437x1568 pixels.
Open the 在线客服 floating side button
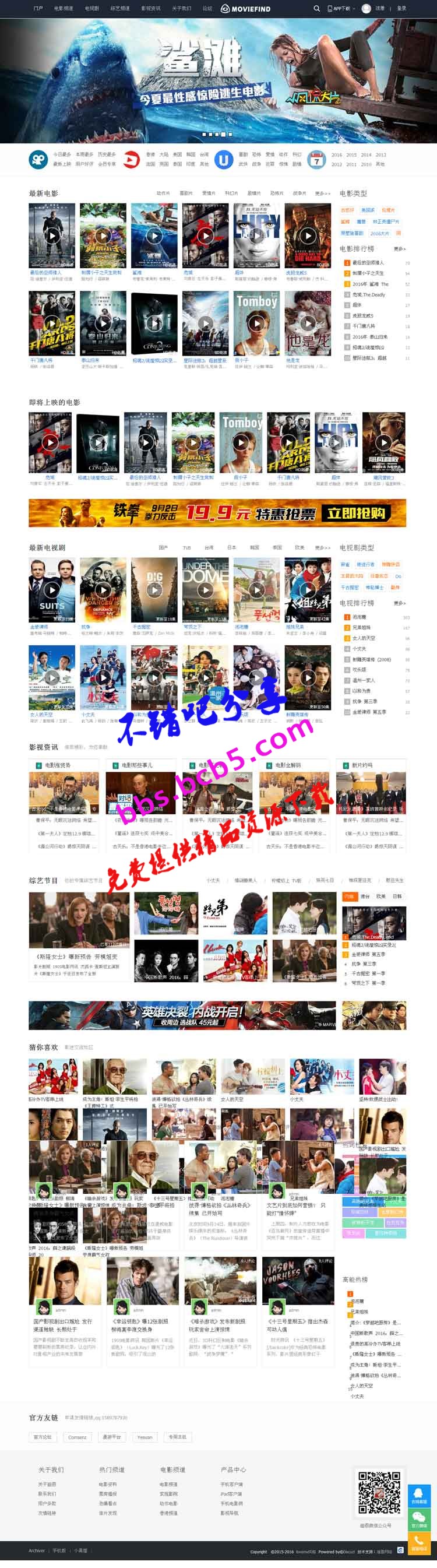[419, 1496]
